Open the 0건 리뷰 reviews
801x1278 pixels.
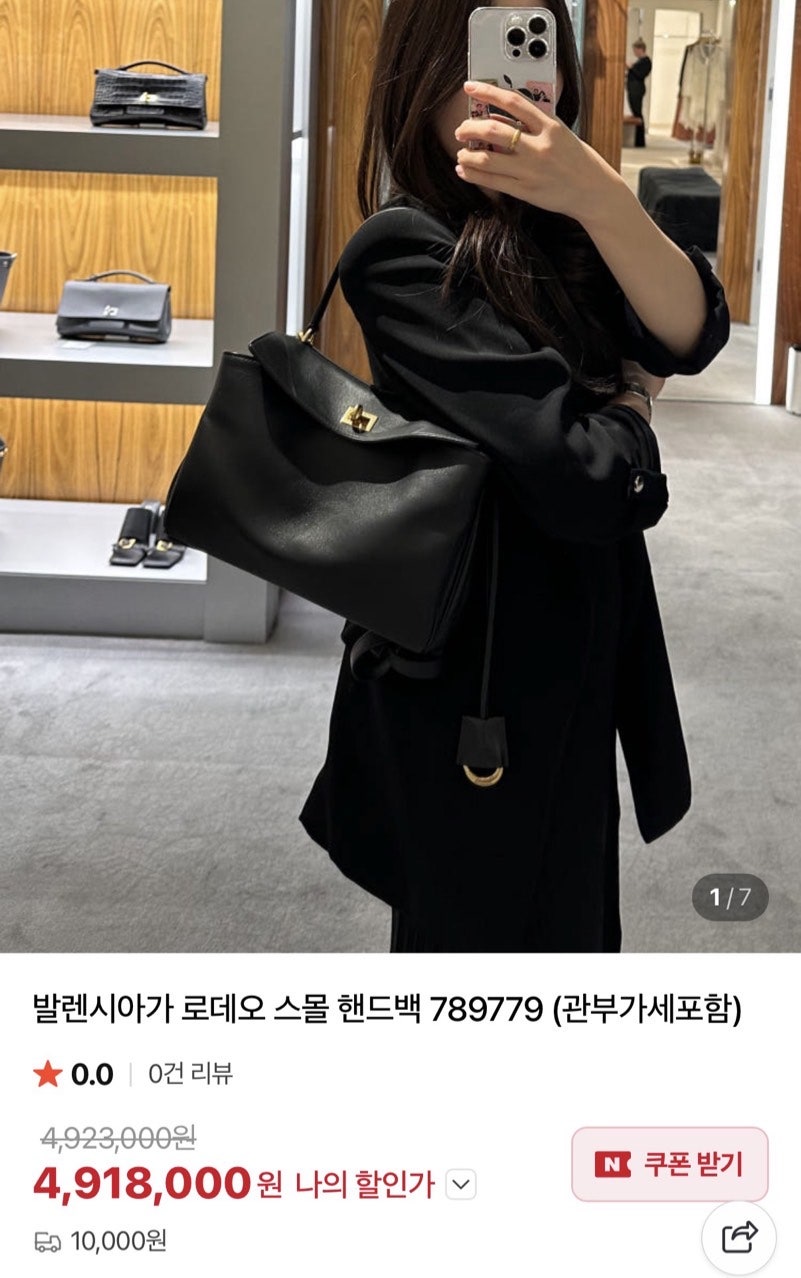point(190,1075)
